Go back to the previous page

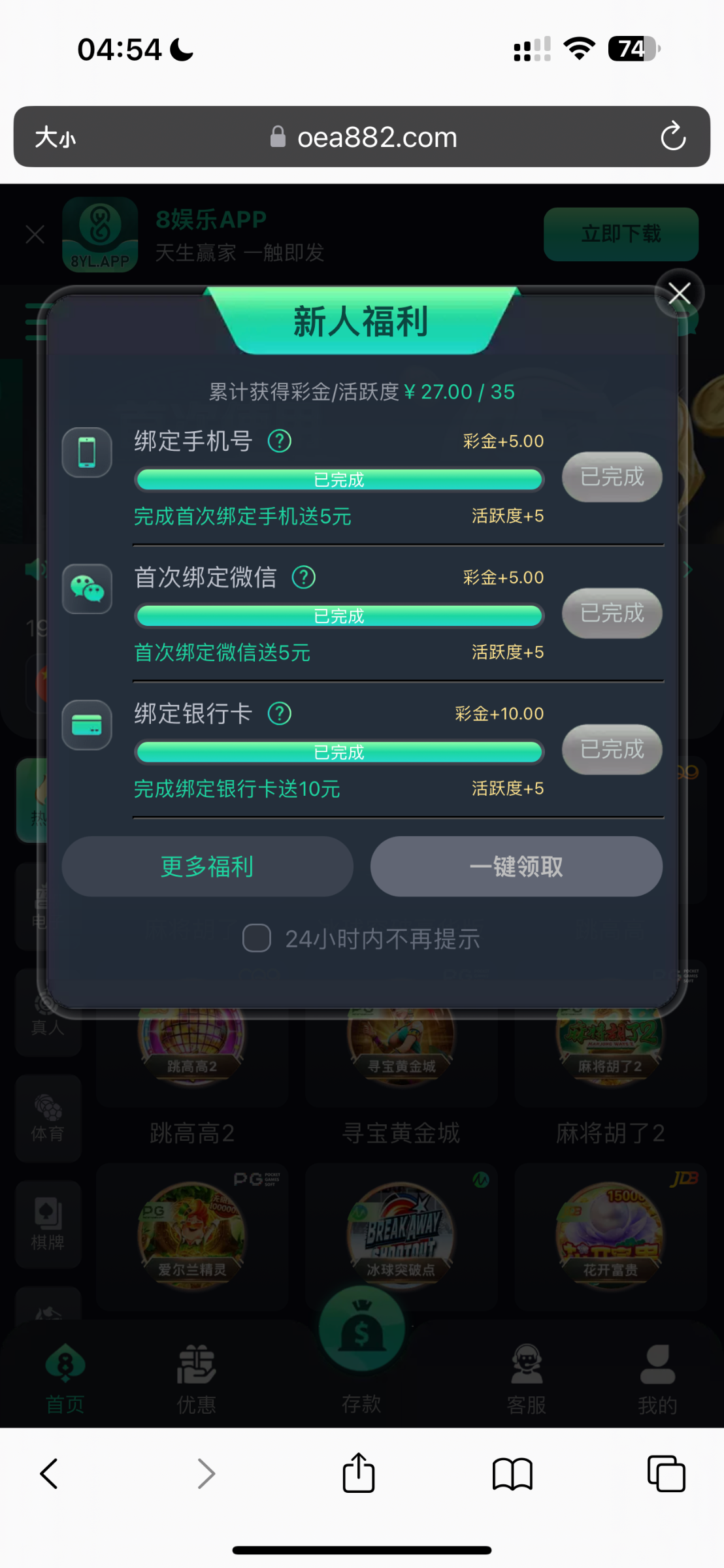click(x=50, y=1474)
